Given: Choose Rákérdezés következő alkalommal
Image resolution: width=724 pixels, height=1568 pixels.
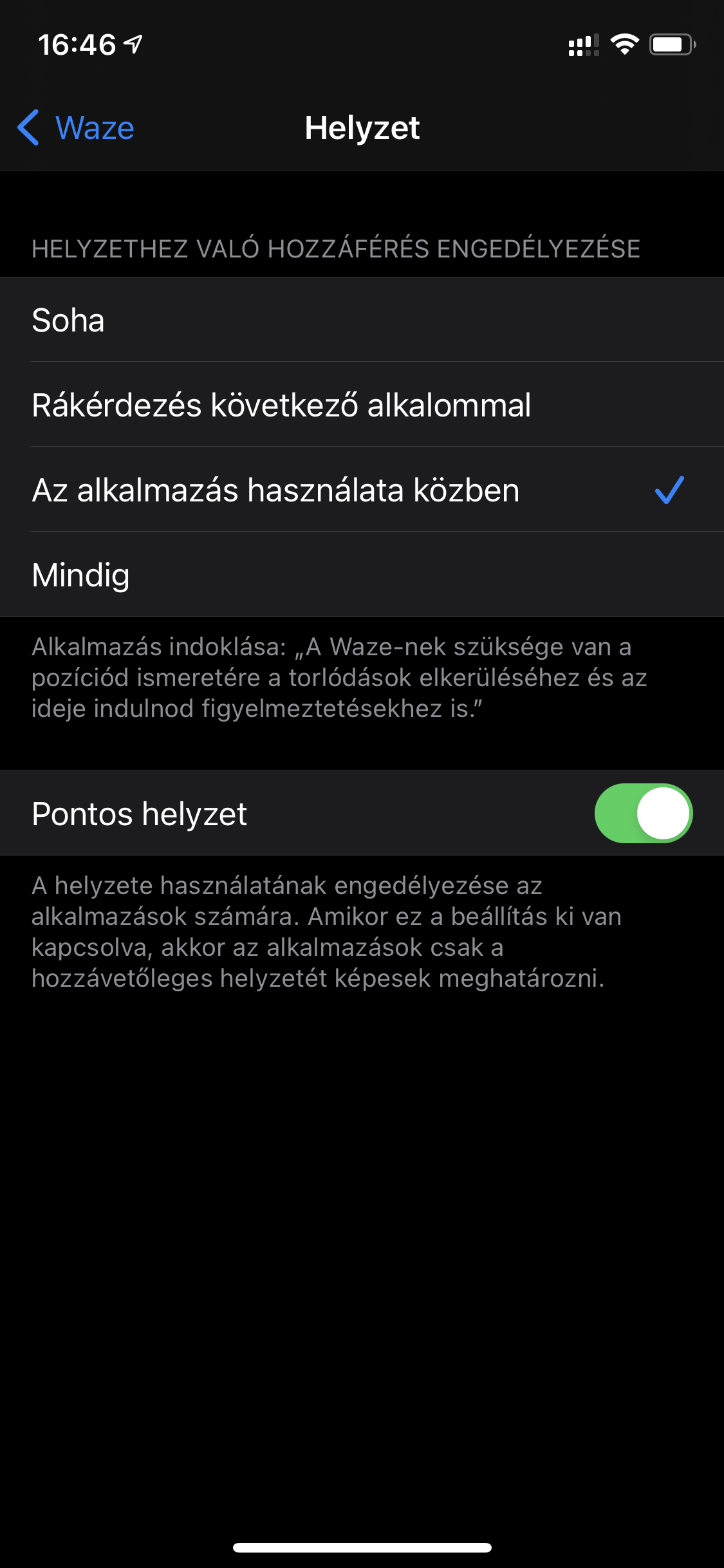Looking at the screenshot, I should [362, 405].
